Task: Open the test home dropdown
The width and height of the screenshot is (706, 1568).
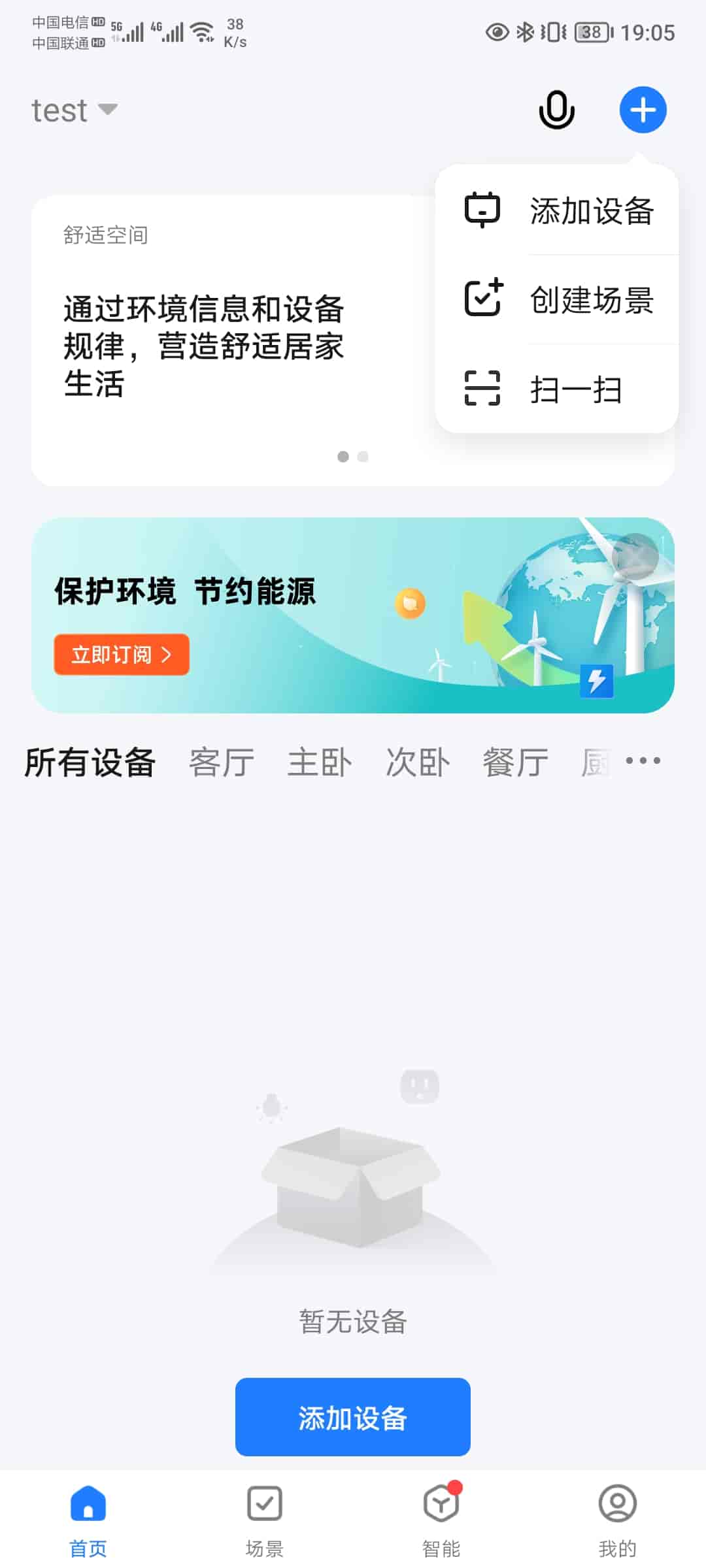Action: 75,110
